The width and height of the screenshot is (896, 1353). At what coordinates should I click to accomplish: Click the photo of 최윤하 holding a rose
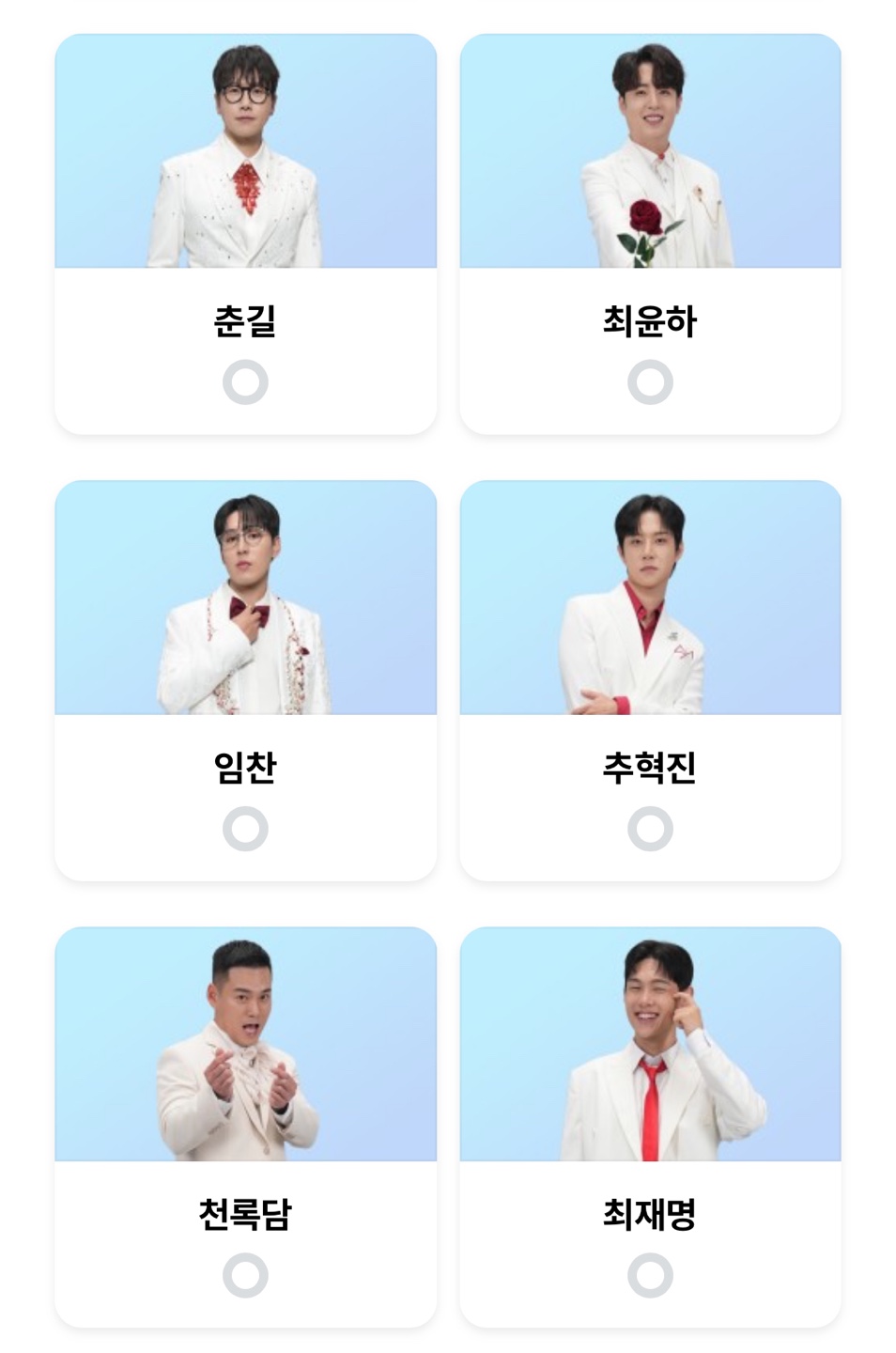[652, 150]
